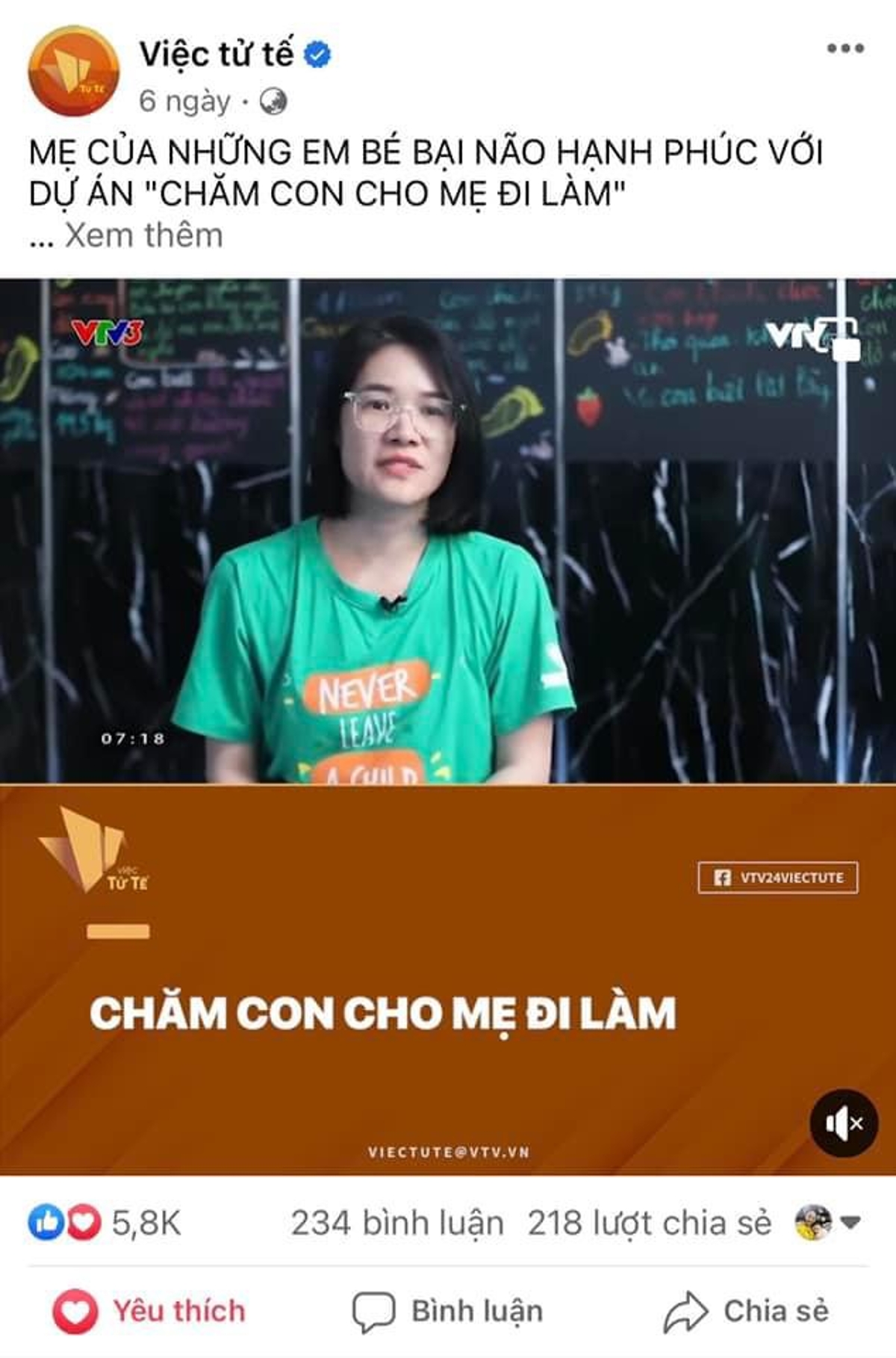
Task: Switch the commenting profile via avatar dropdown
Action: click(829, 1224)
